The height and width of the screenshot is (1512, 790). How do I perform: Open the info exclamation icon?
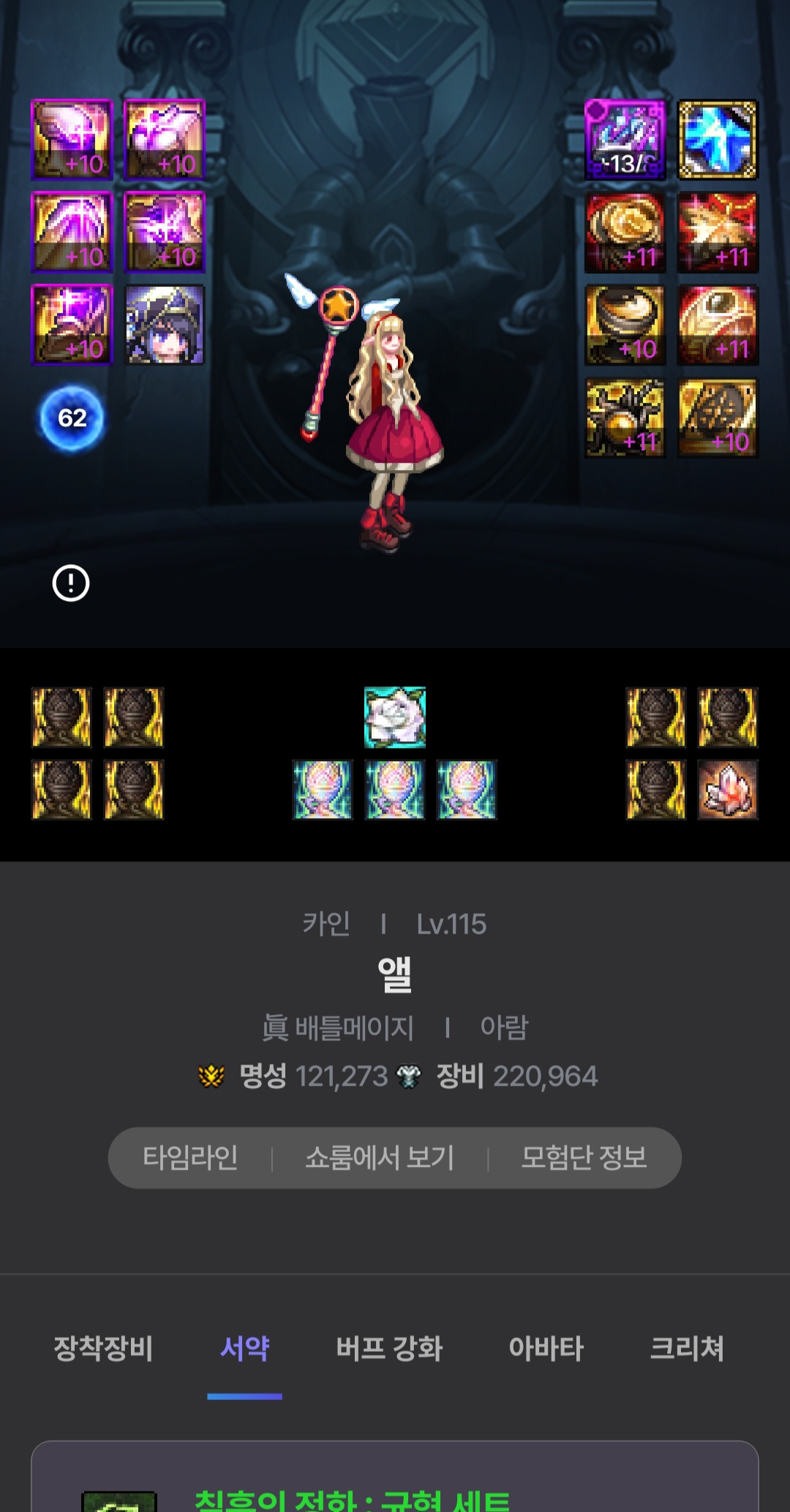pos(71,583)
